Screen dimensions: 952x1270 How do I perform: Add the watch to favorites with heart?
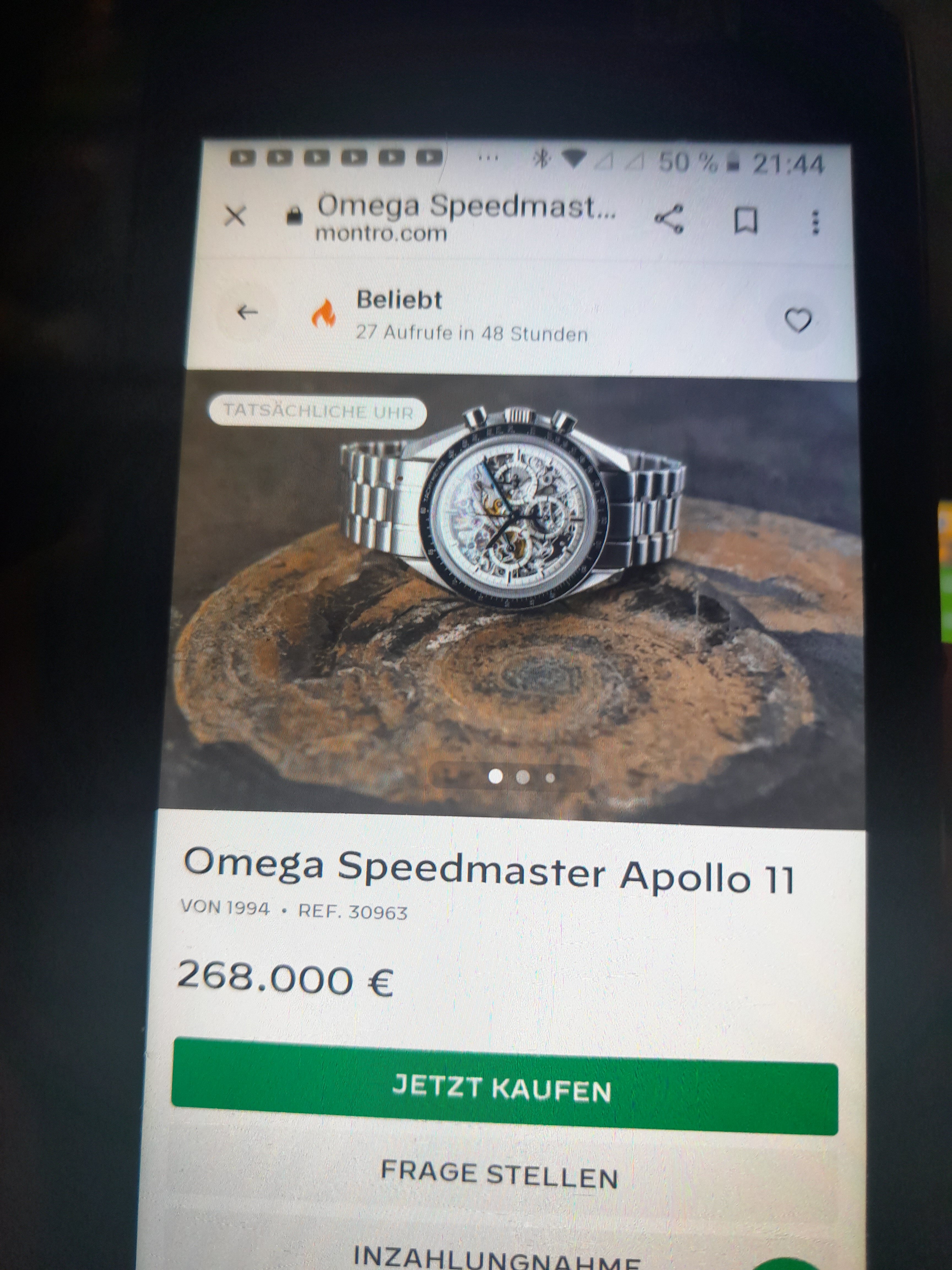point(798,320)
